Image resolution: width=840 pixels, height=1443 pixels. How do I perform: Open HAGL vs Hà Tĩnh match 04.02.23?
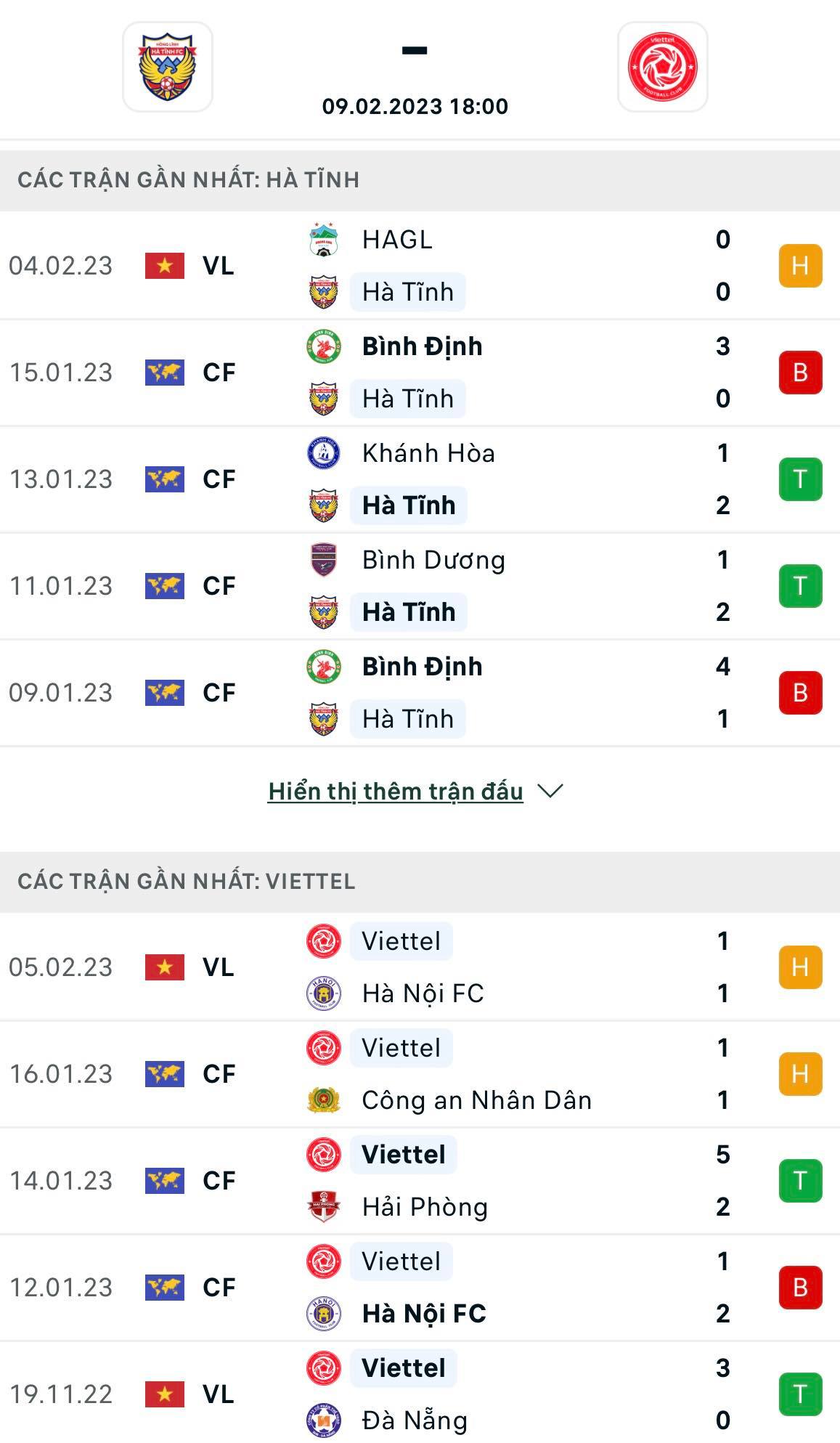point(420,266)
